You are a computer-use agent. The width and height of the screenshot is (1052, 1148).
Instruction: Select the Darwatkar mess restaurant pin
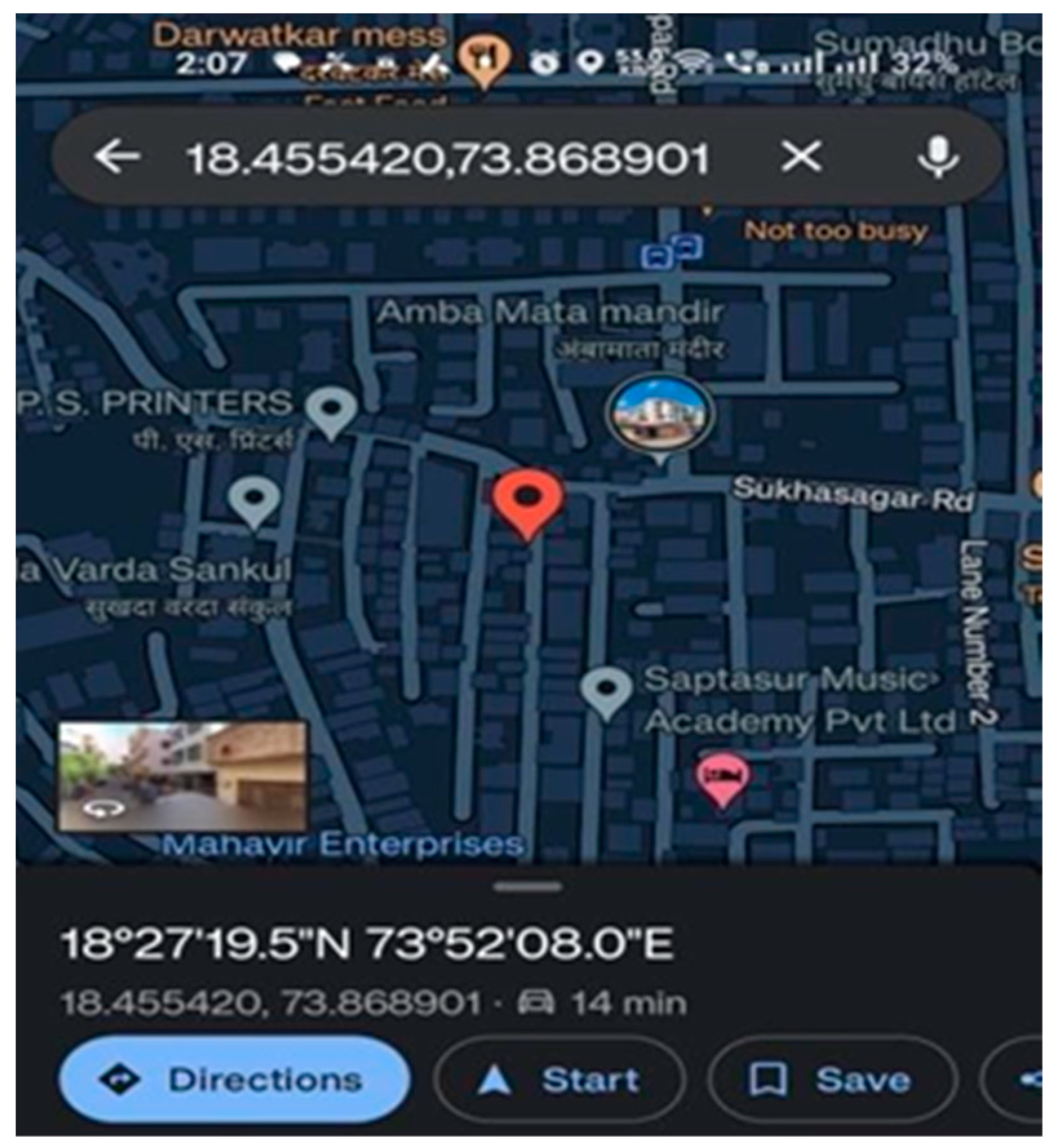pos(484,60)
